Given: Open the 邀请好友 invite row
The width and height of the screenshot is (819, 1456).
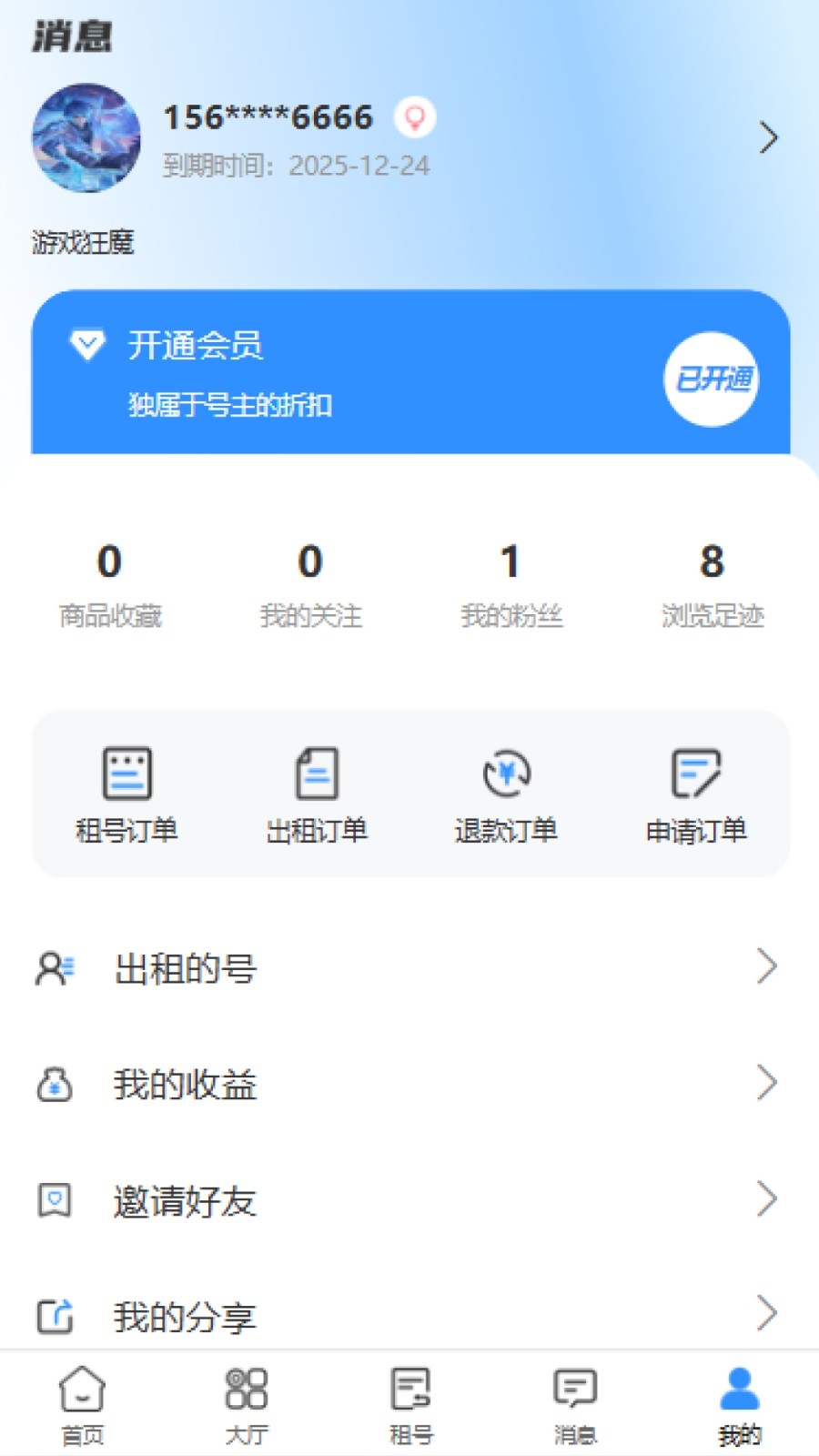Looking at the screenshot, I should click(x=409, y=1200).
